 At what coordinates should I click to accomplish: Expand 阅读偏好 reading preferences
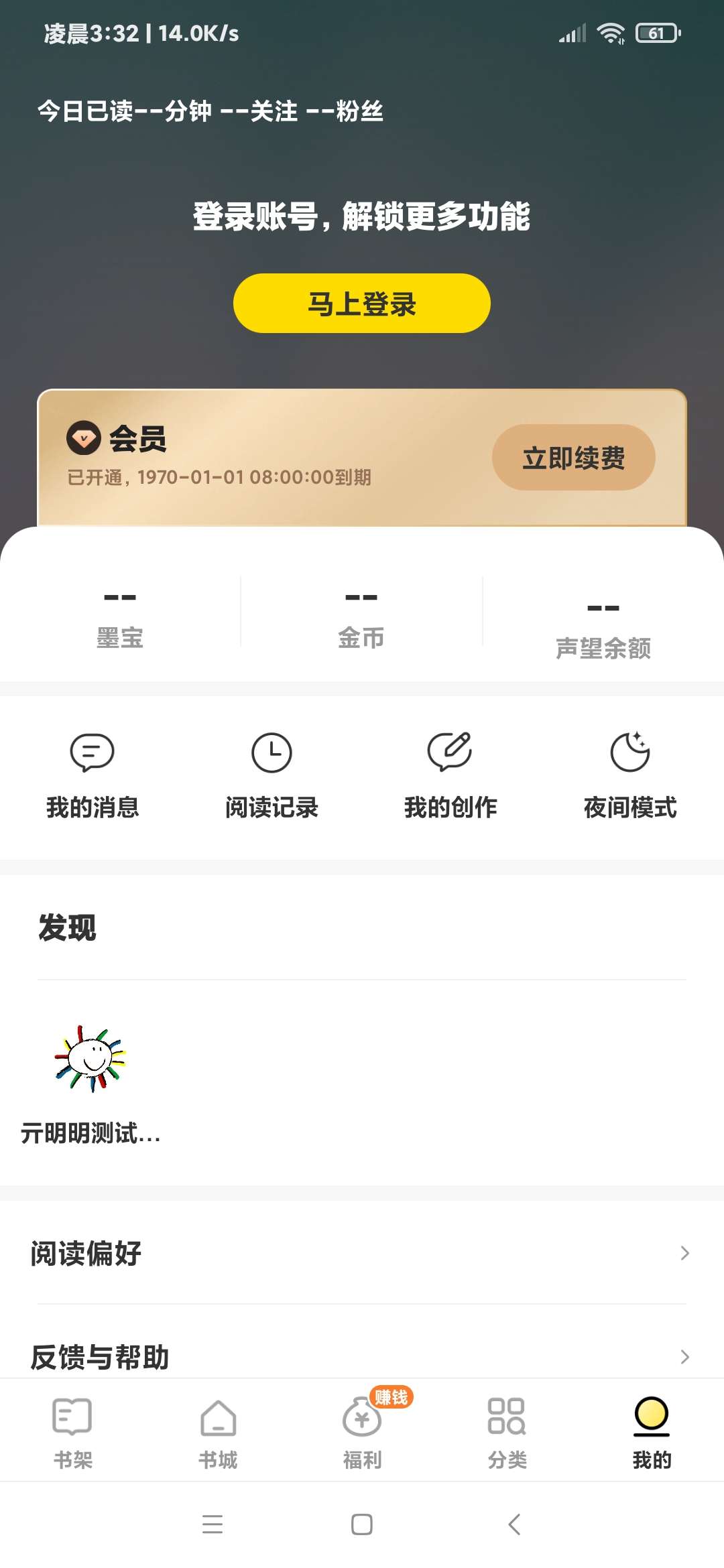(x=362, y=1252)
